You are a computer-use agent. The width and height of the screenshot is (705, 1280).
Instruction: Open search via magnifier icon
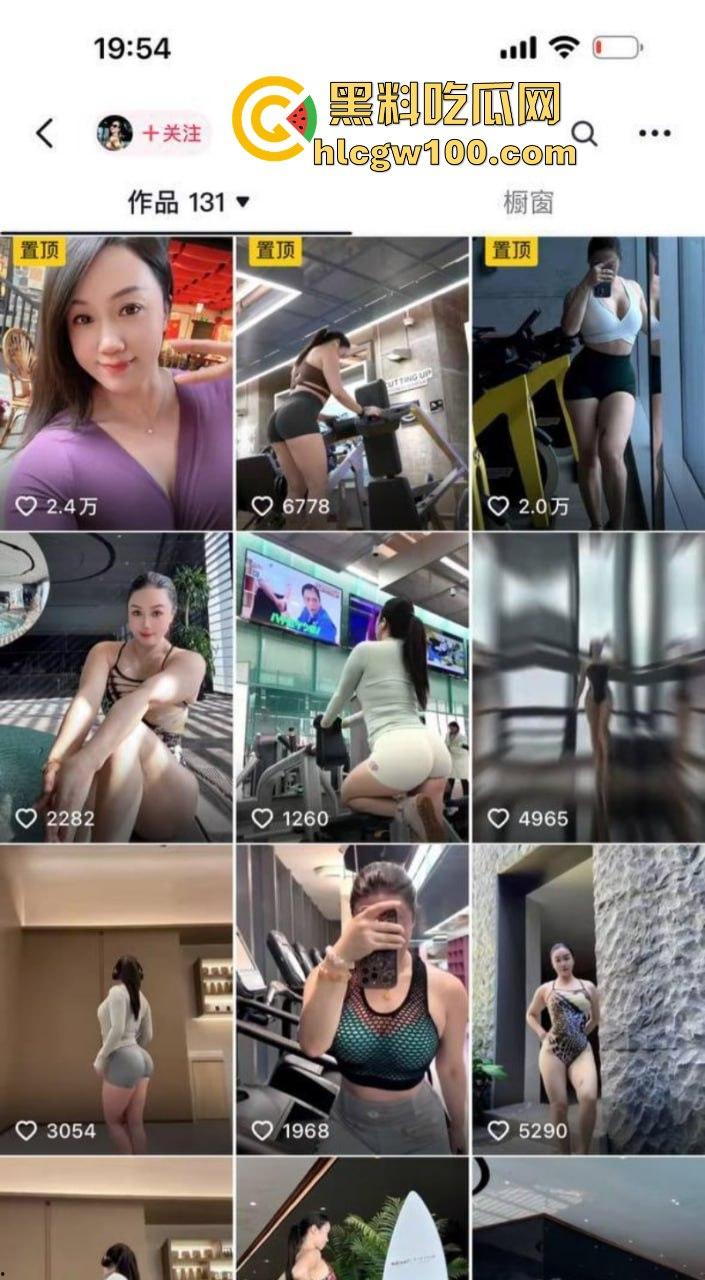pyautogui.click(x=585, y=134)
